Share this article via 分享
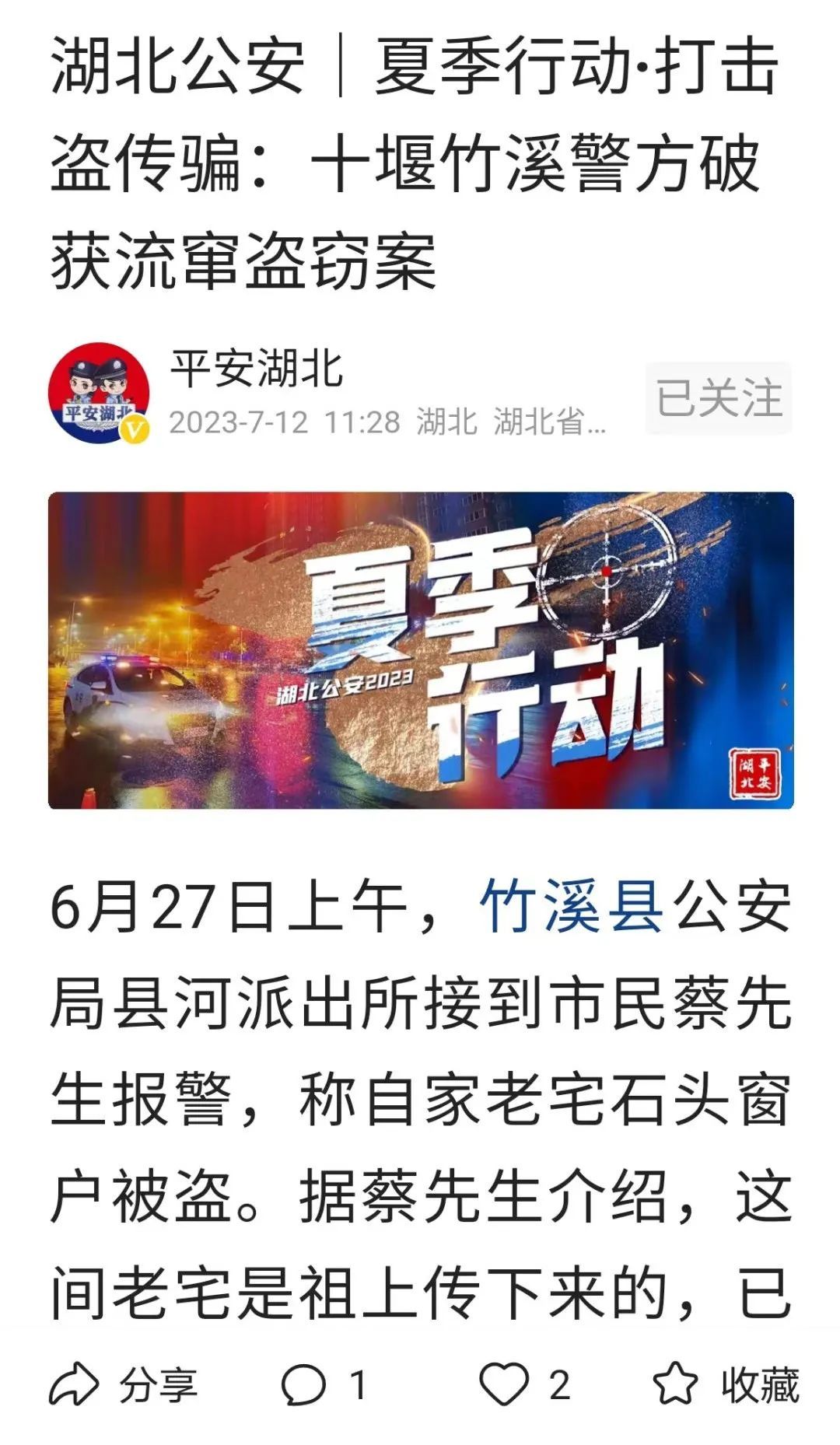The width and height of the screenshot is (840, 1445). (x=124, y=1385)
